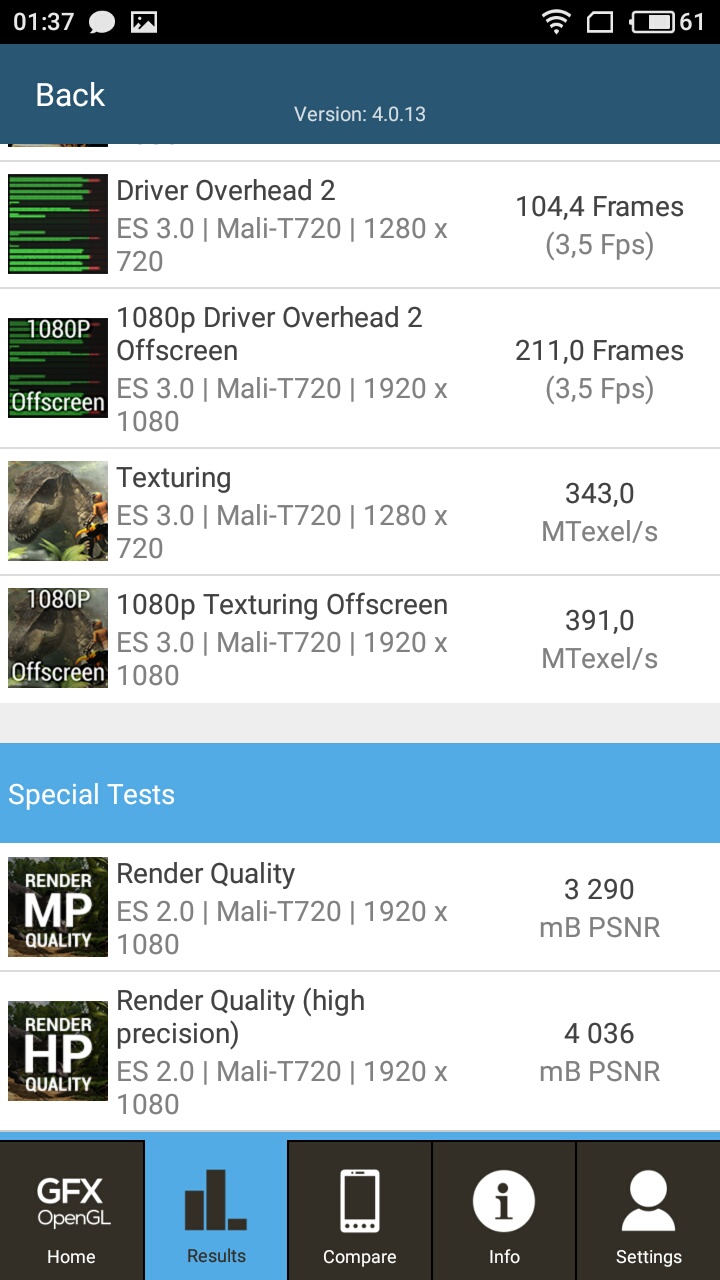Open the Render Quality 3 290 result

[x=360, y=907]
